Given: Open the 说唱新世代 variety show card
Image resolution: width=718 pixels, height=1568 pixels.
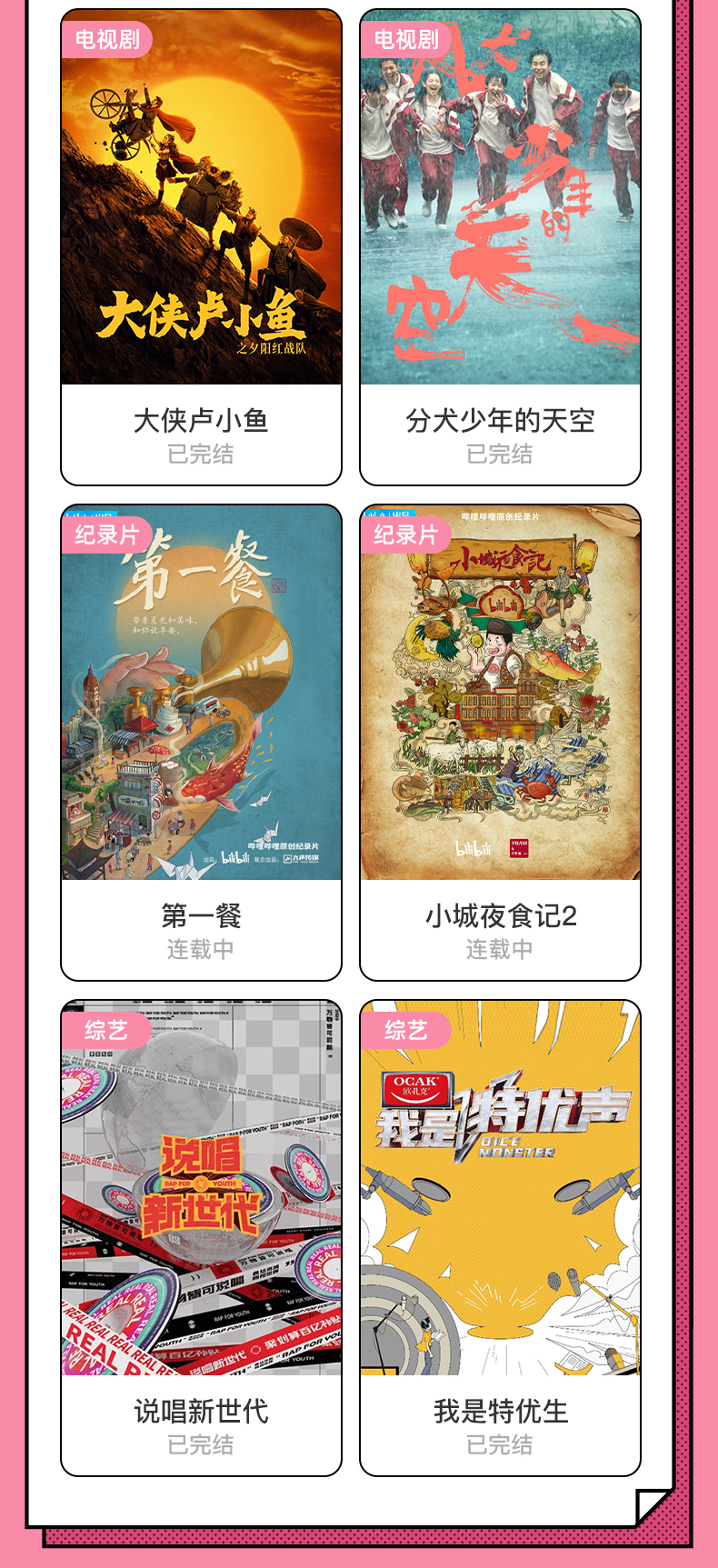Looking at the screenshot, I should click(x=201, y=1238).
